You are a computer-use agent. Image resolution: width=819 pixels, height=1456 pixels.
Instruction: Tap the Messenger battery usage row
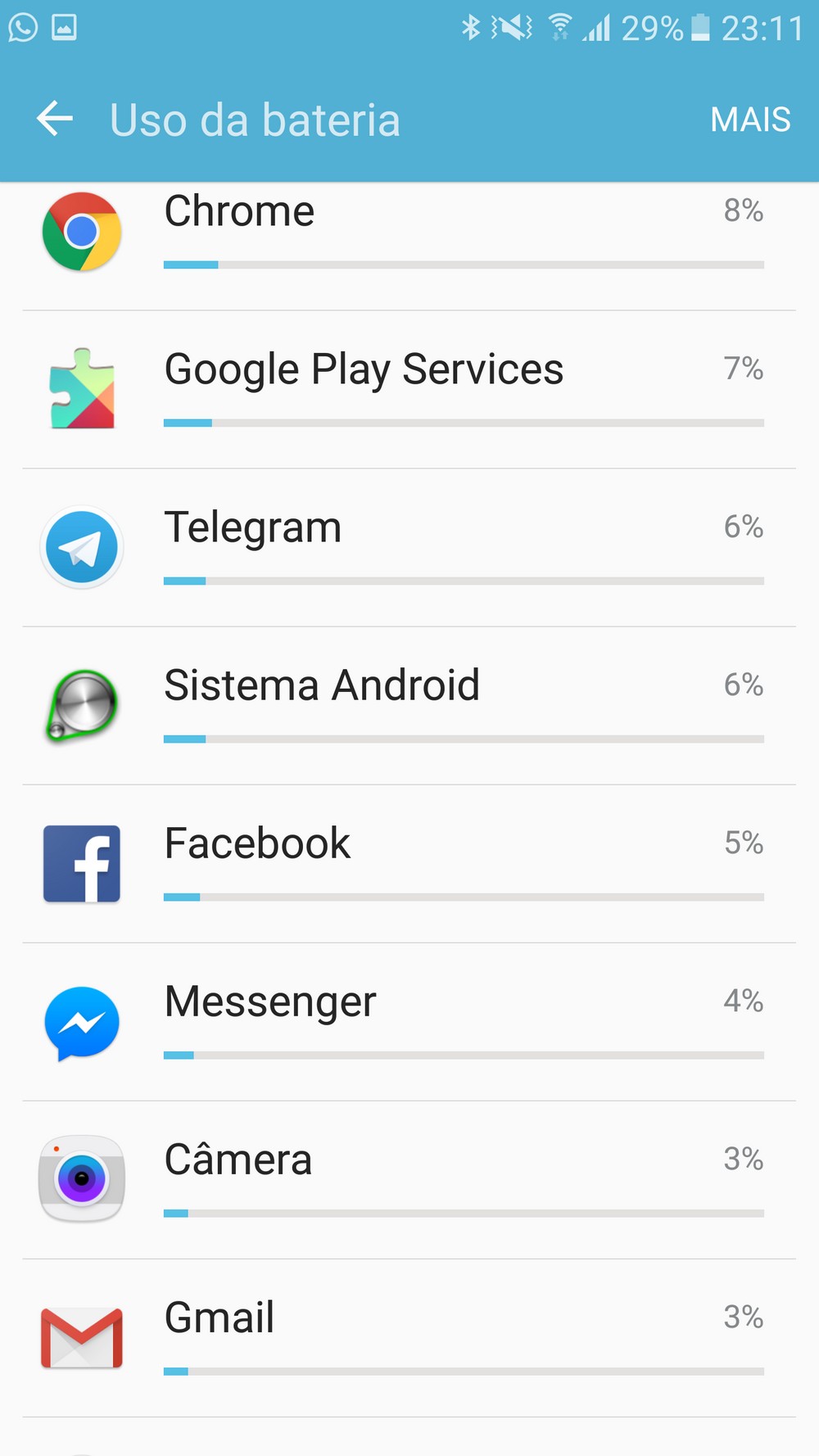[409, 1021]
